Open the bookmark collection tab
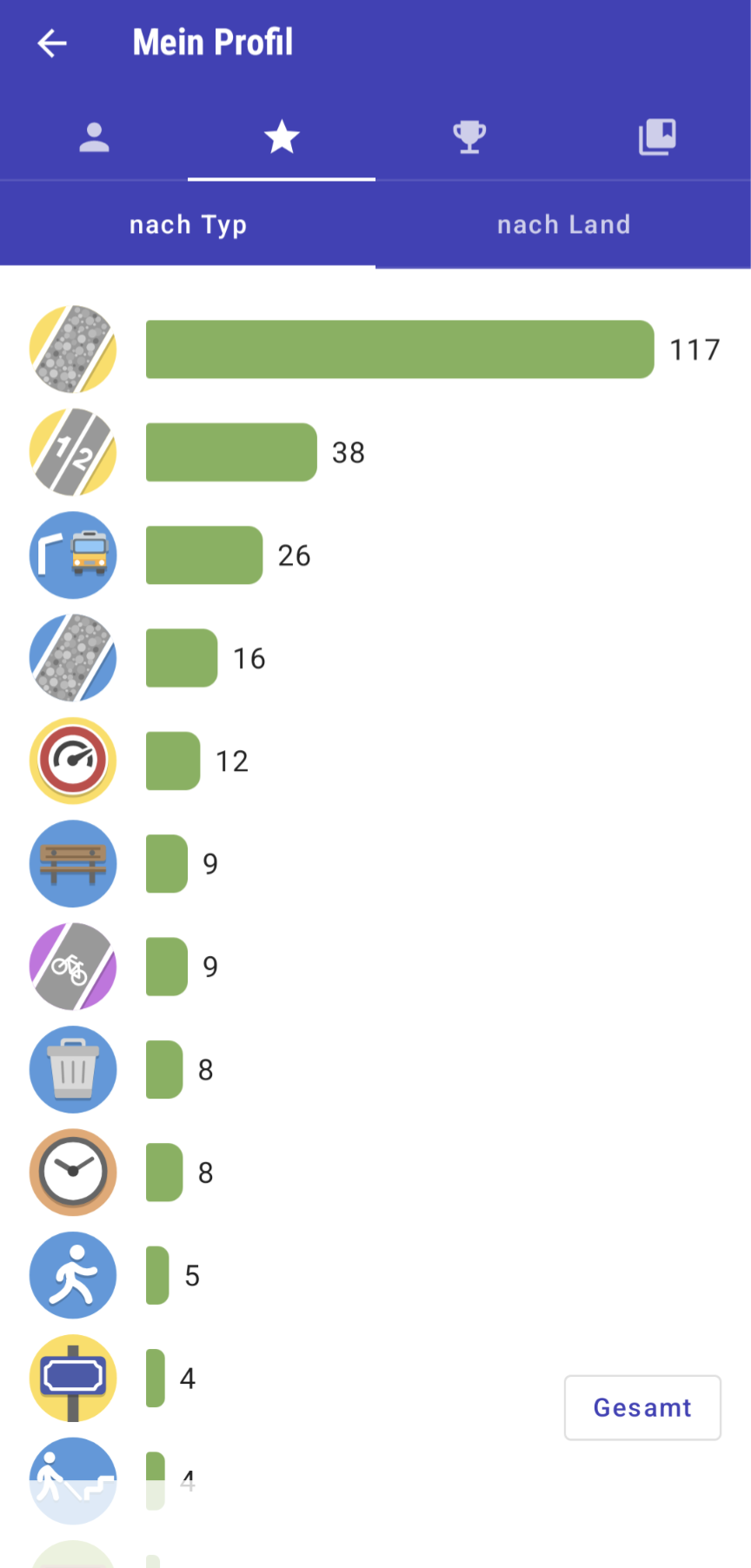The width and height of the screenshot is (751, 1568). coord(657,137)
